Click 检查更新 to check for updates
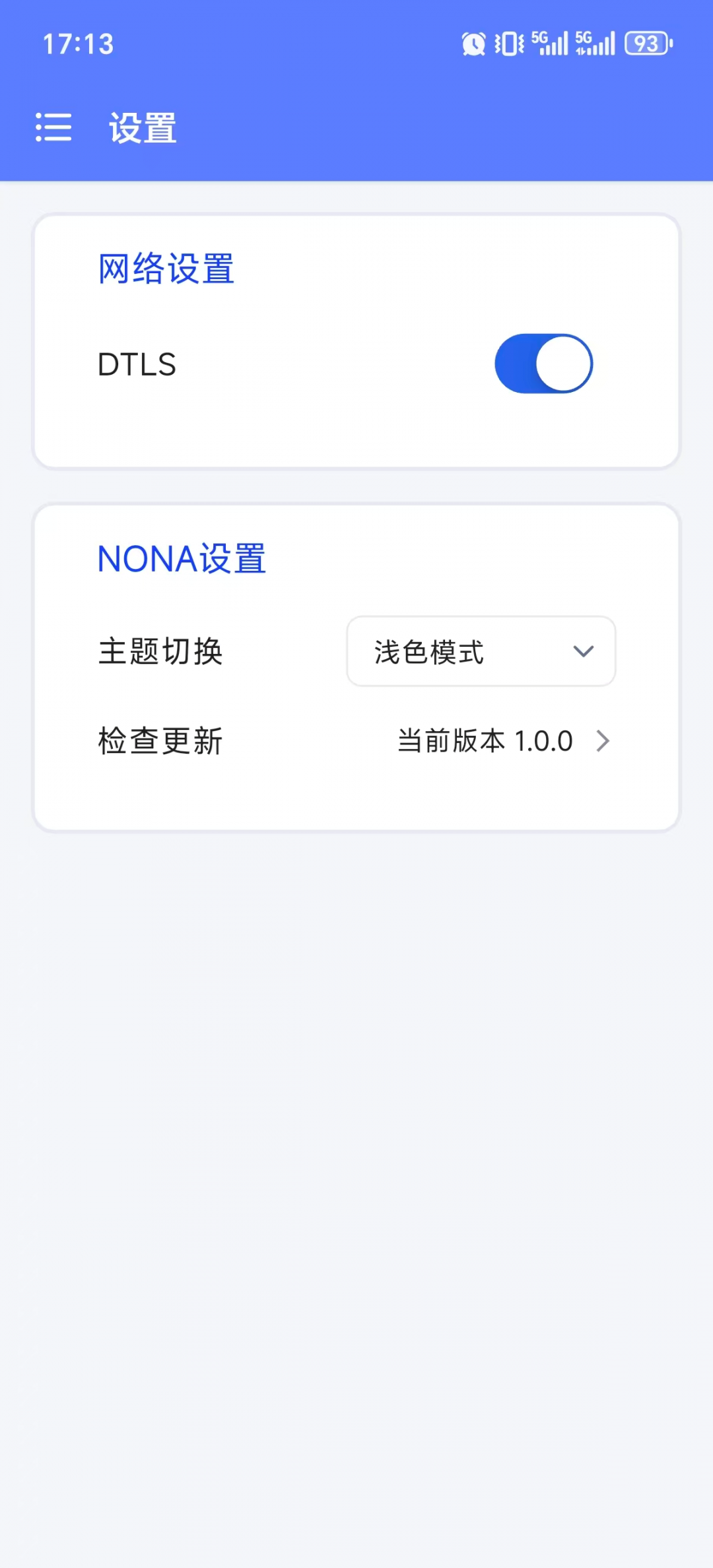The image size is (713, 1568). (160, 740)
